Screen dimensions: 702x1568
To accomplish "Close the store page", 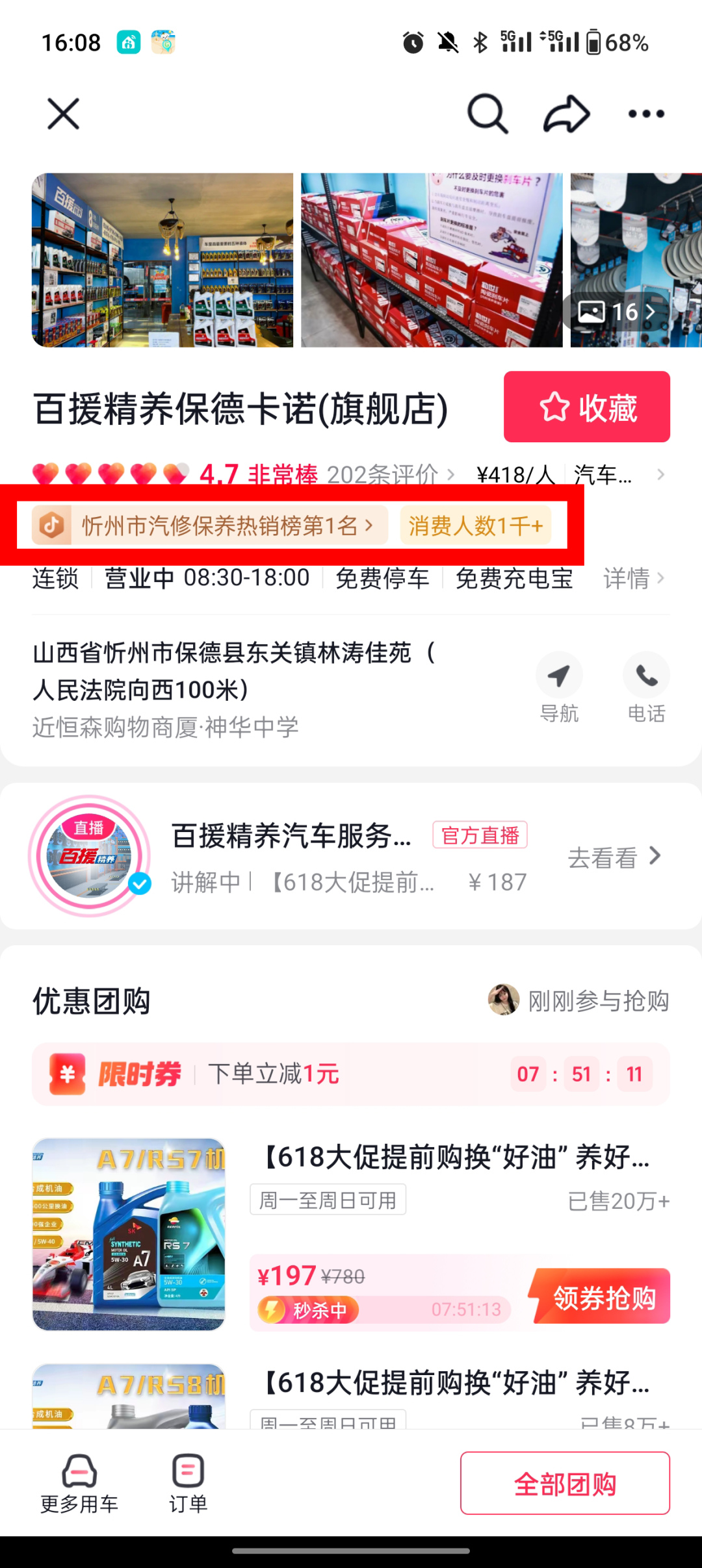I will 63,114.
